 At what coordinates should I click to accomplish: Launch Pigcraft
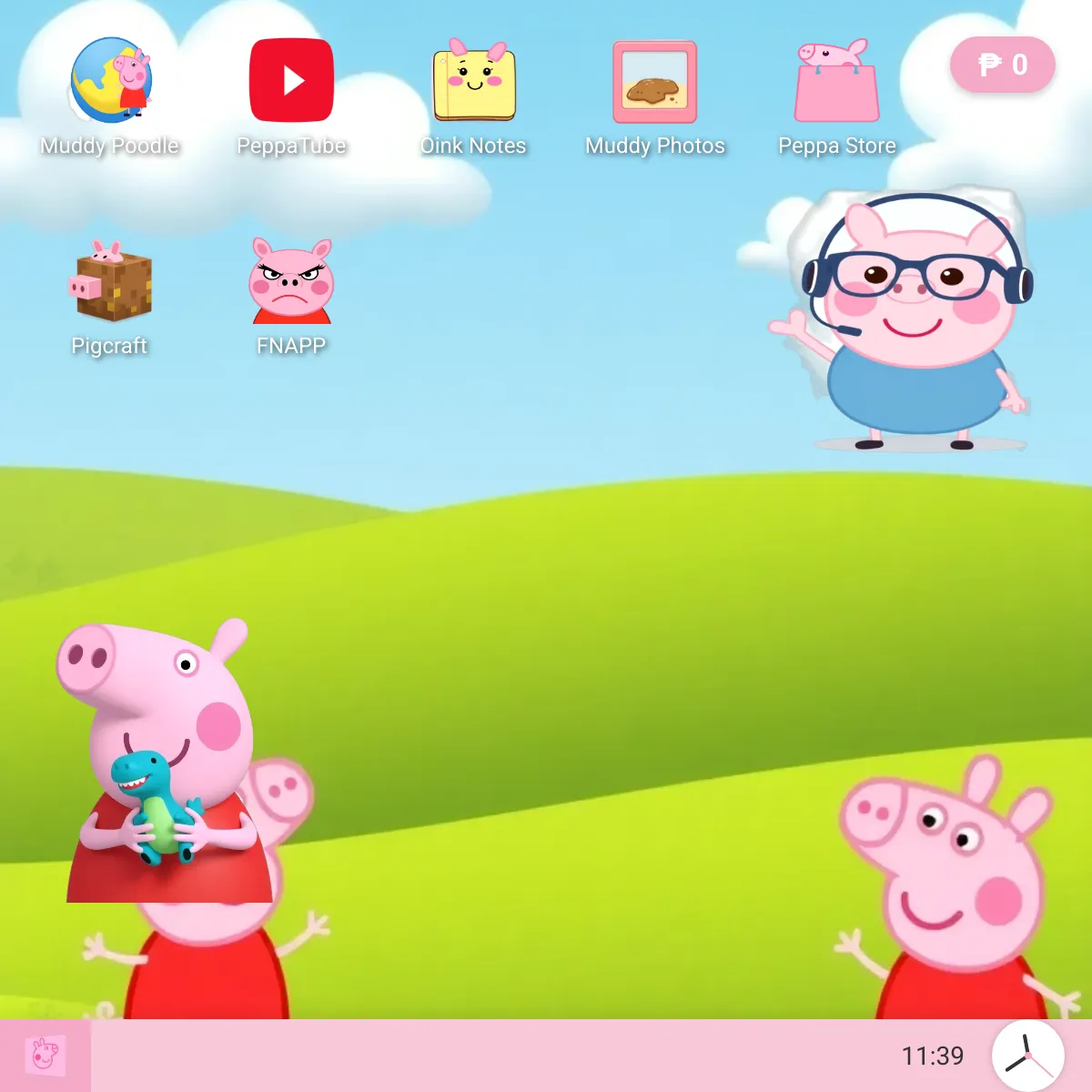coord(110,282)
